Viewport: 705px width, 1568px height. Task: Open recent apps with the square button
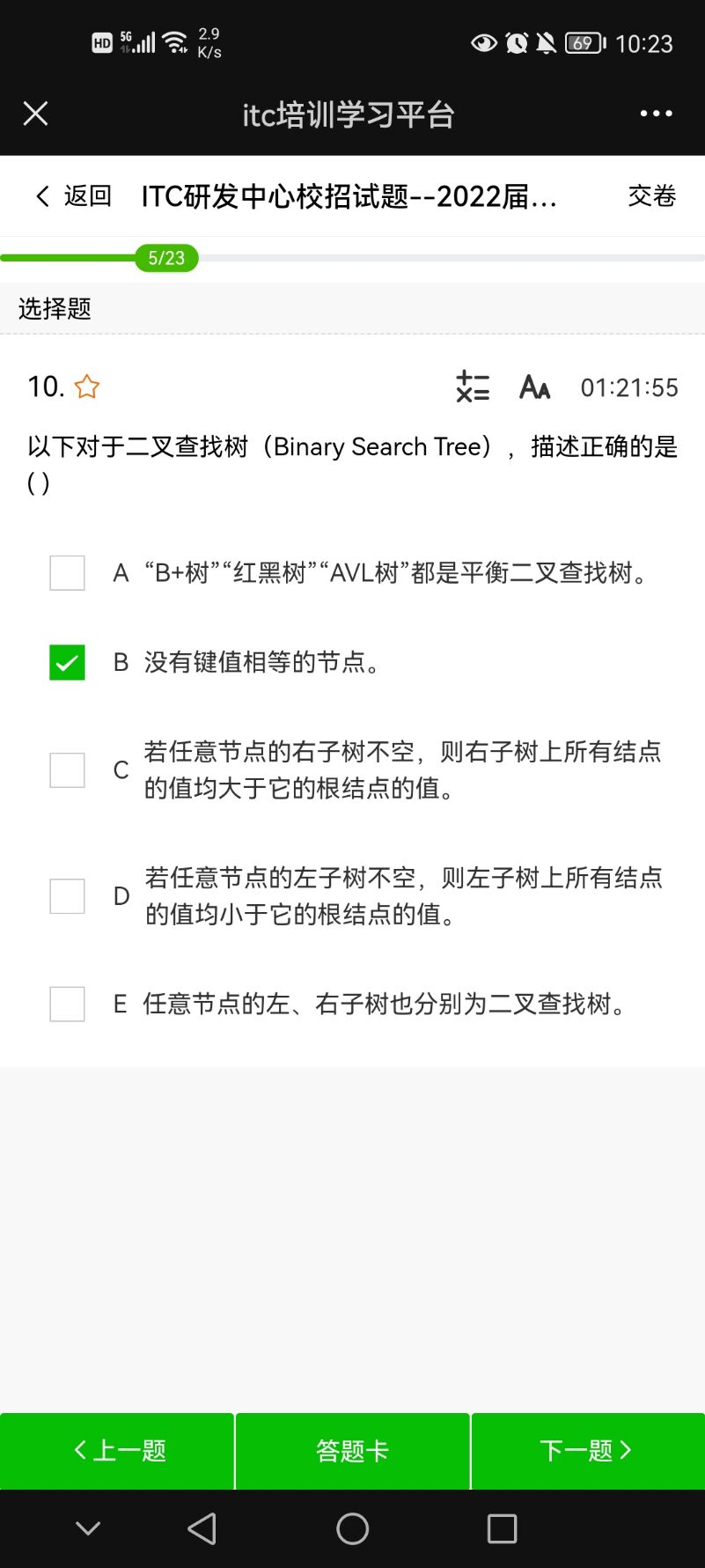502,1529
